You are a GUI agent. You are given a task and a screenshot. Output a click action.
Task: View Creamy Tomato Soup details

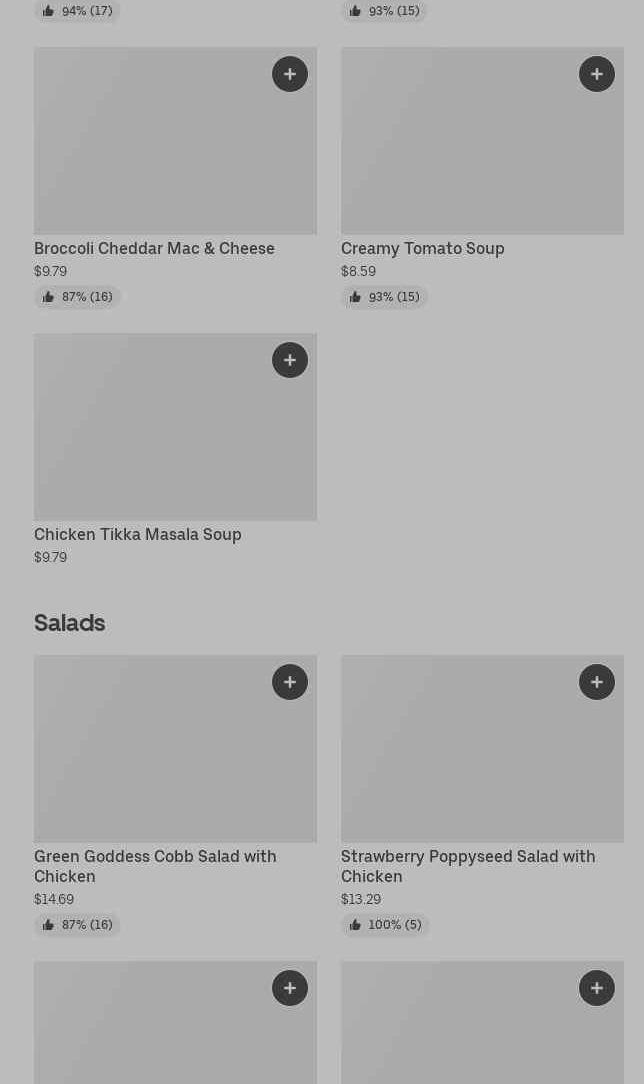click(422, 248)
